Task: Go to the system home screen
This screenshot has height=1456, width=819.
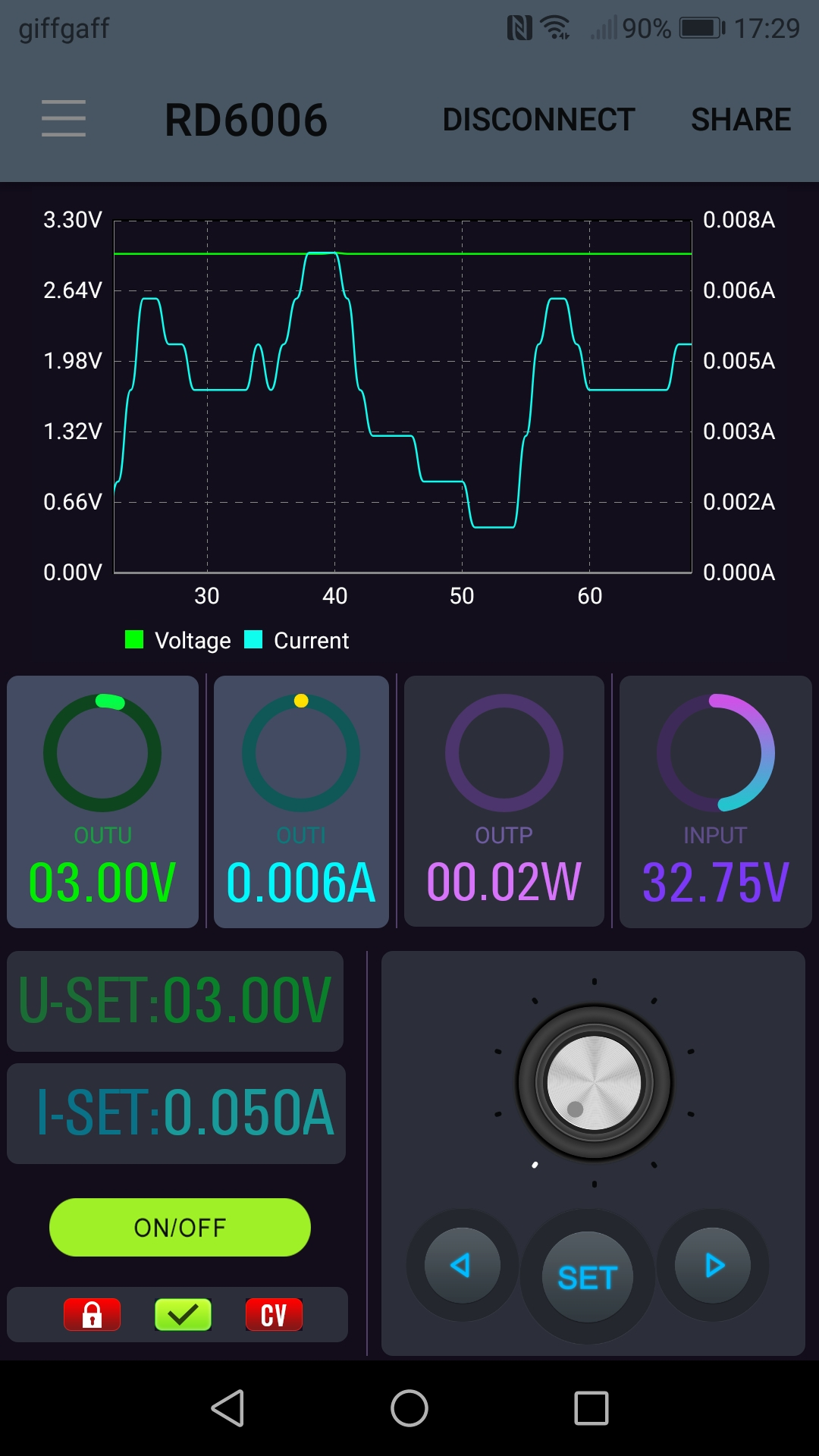Action: click(x=409, y=1408)
